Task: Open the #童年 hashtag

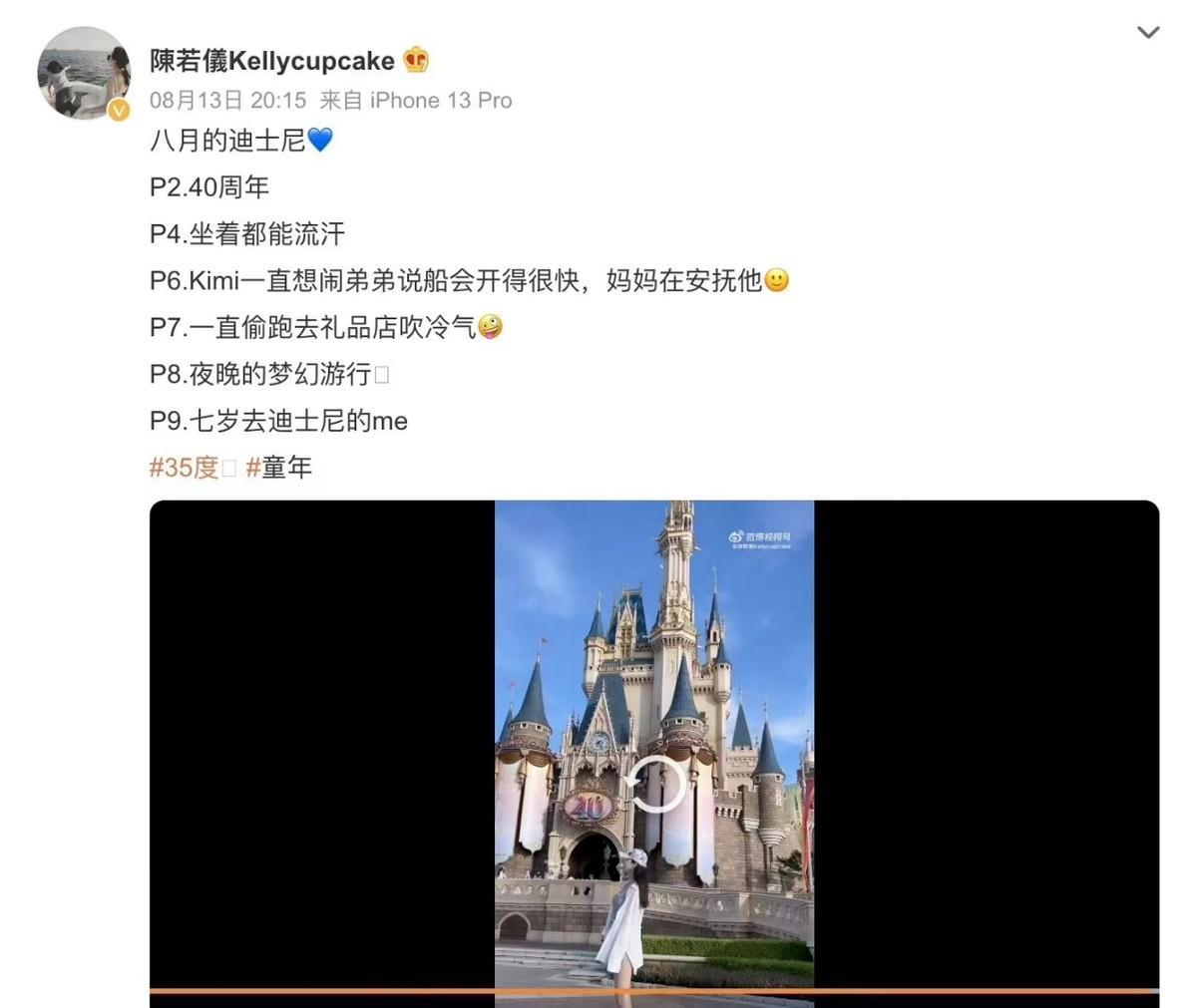Action: coord(279,467)
